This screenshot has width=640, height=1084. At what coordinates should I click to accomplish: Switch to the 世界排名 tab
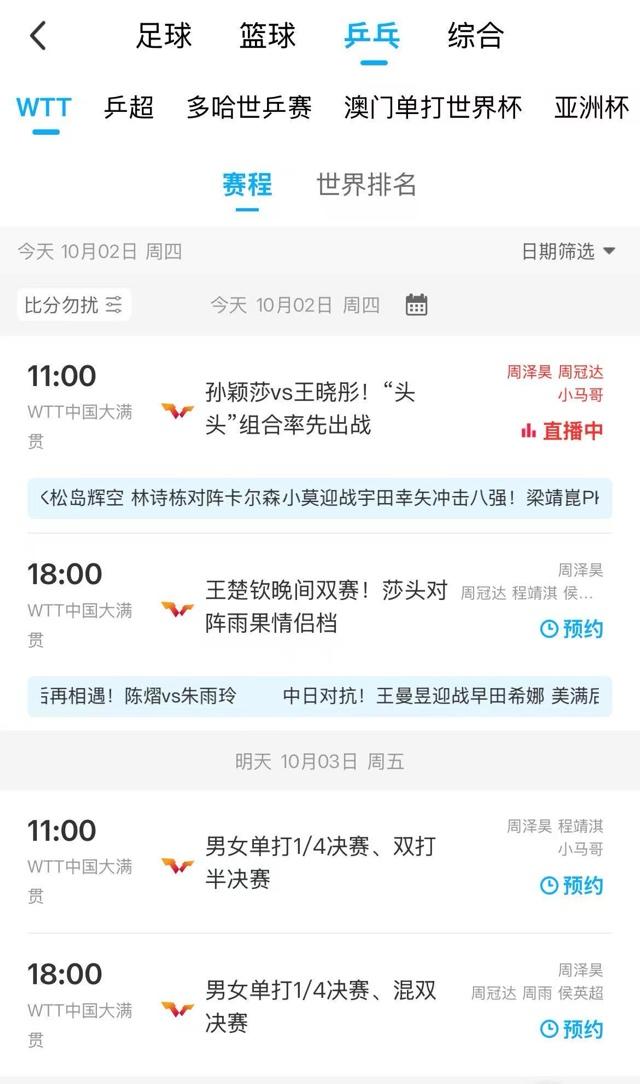pyautogui.click(x=366, y=185)
